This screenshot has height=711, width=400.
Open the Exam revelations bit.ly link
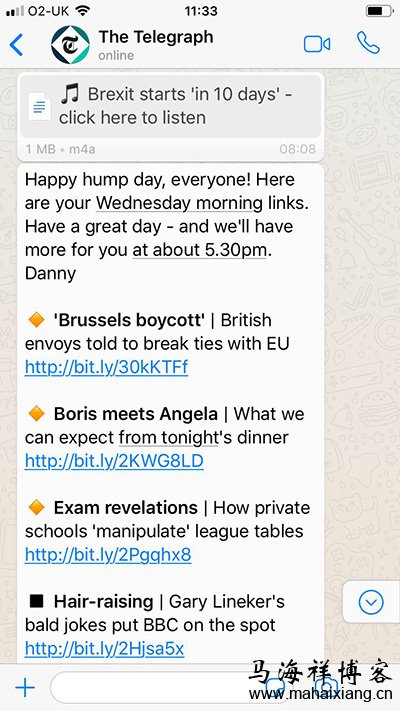108,555
